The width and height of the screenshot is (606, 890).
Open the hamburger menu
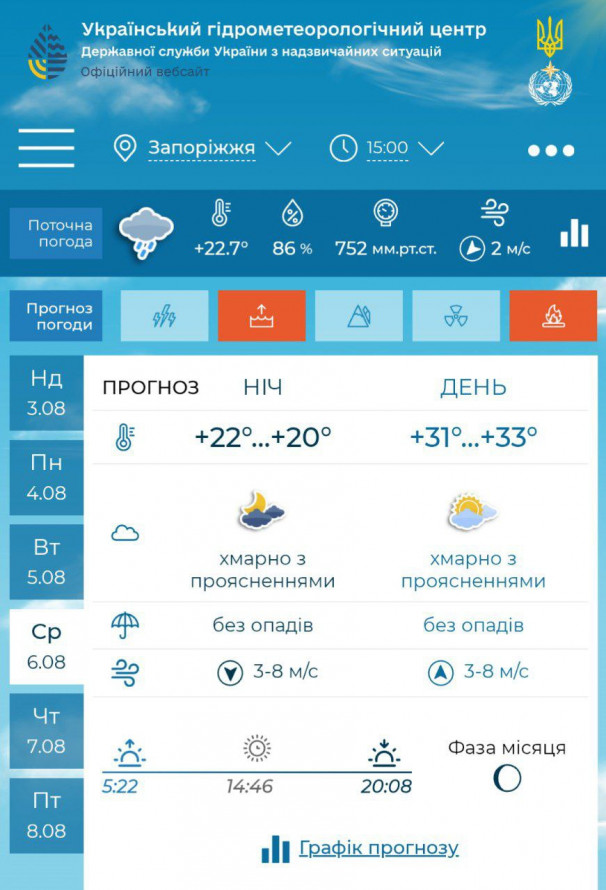[46, 148]
